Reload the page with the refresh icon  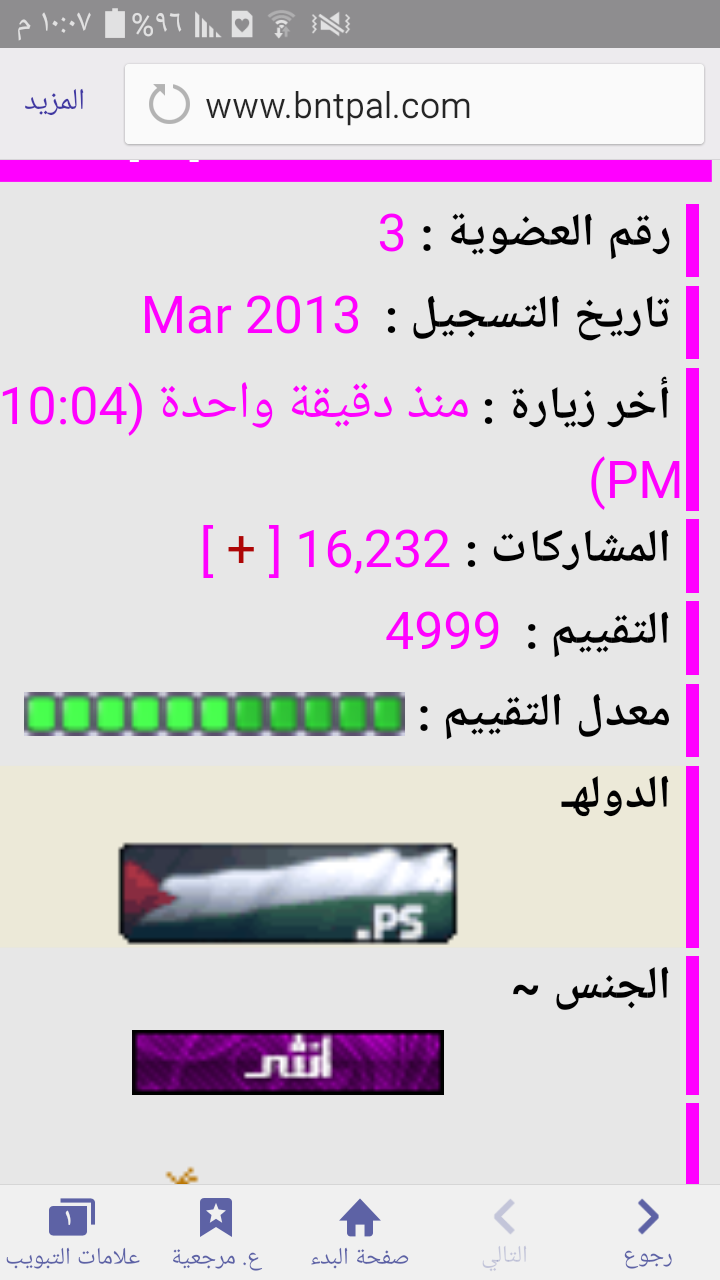pos(168,105)
